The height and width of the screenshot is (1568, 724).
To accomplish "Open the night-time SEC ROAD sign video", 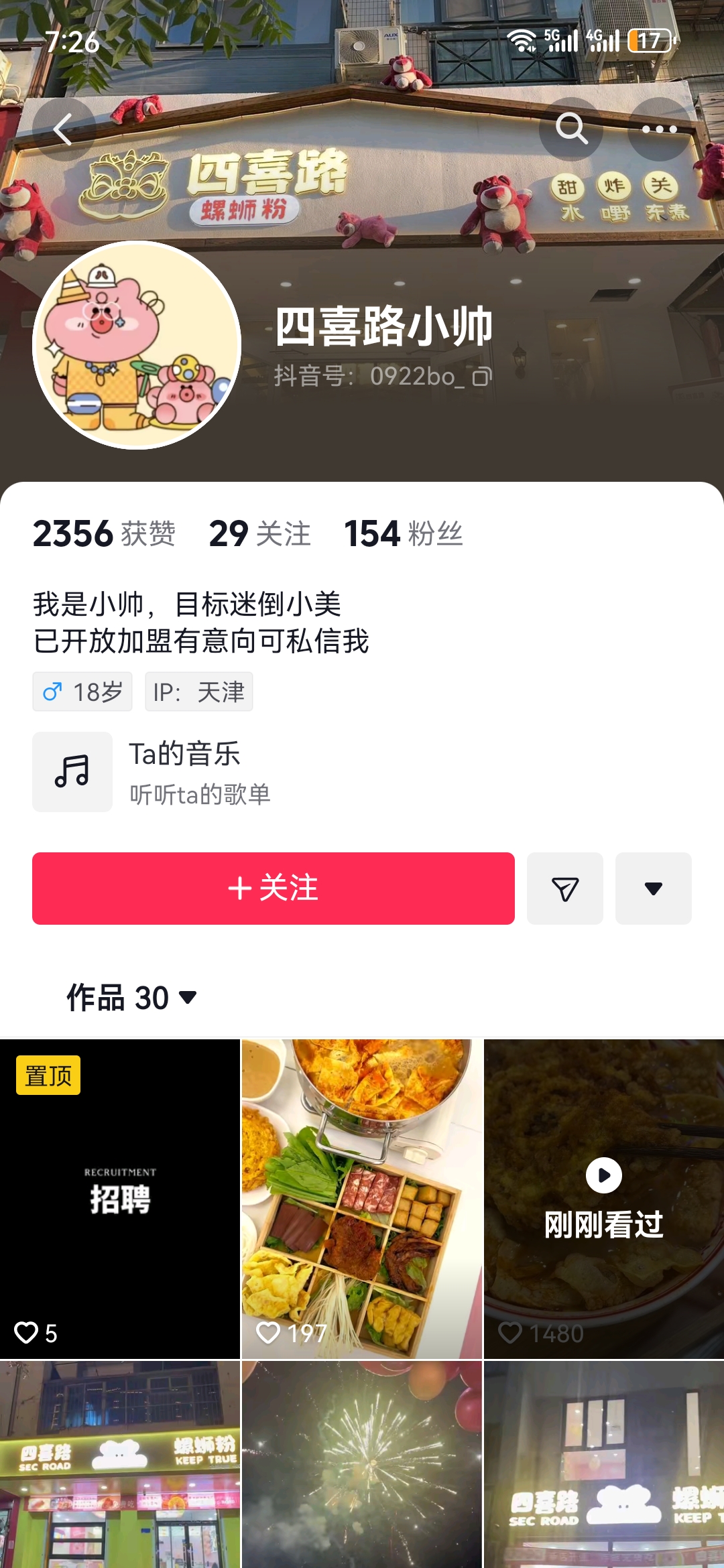I will coord(604,1464).
